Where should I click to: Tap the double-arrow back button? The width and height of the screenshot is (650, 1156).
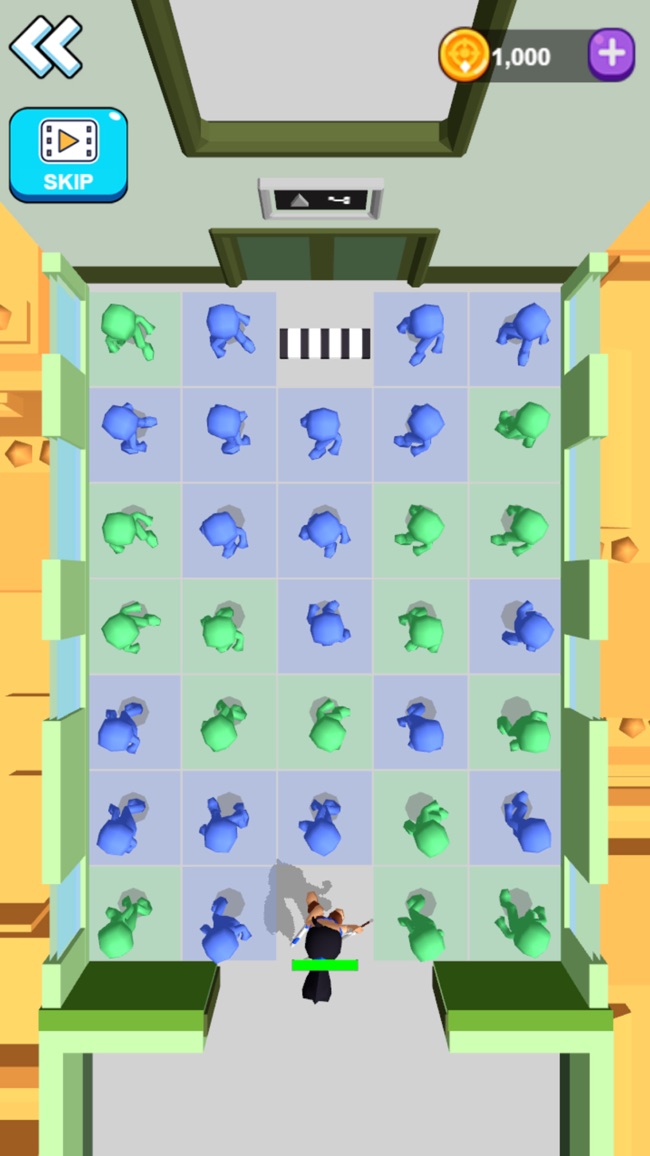pyautogui.click(x=45, y=46)
